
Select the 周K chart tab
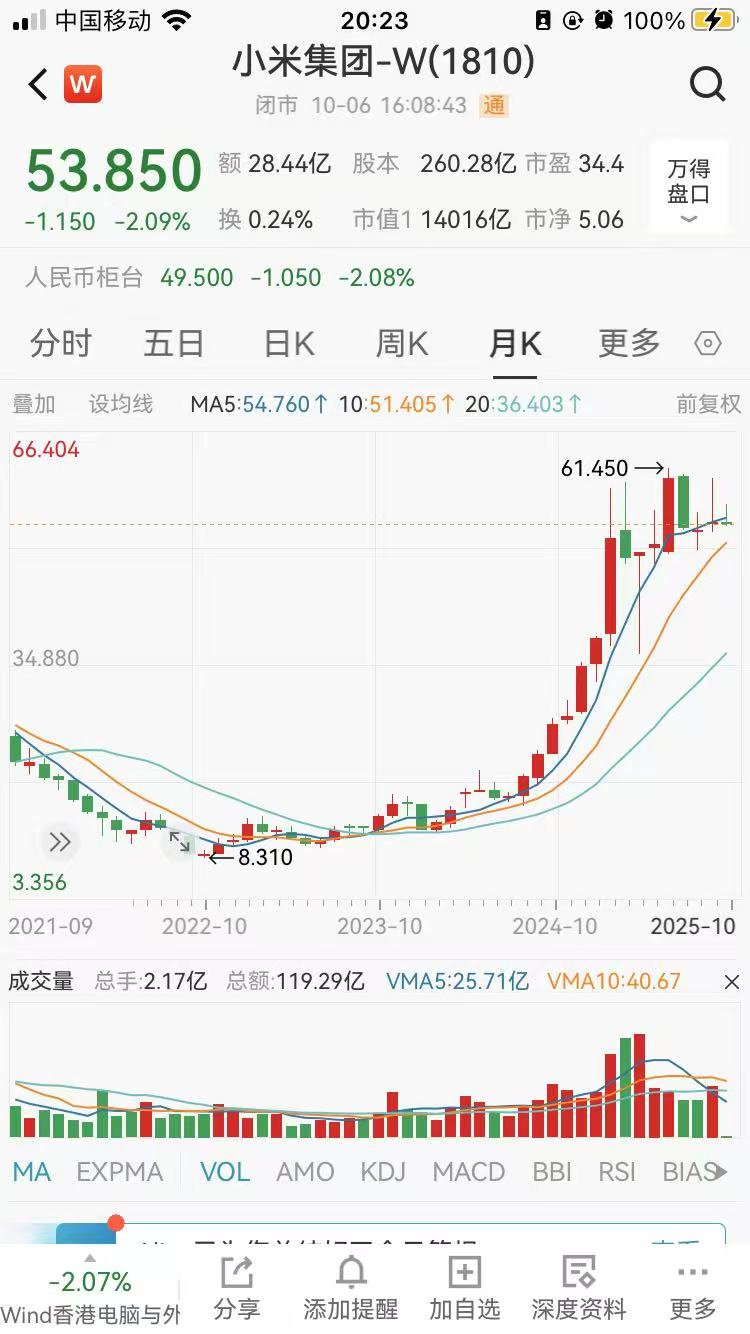(402, 344)
